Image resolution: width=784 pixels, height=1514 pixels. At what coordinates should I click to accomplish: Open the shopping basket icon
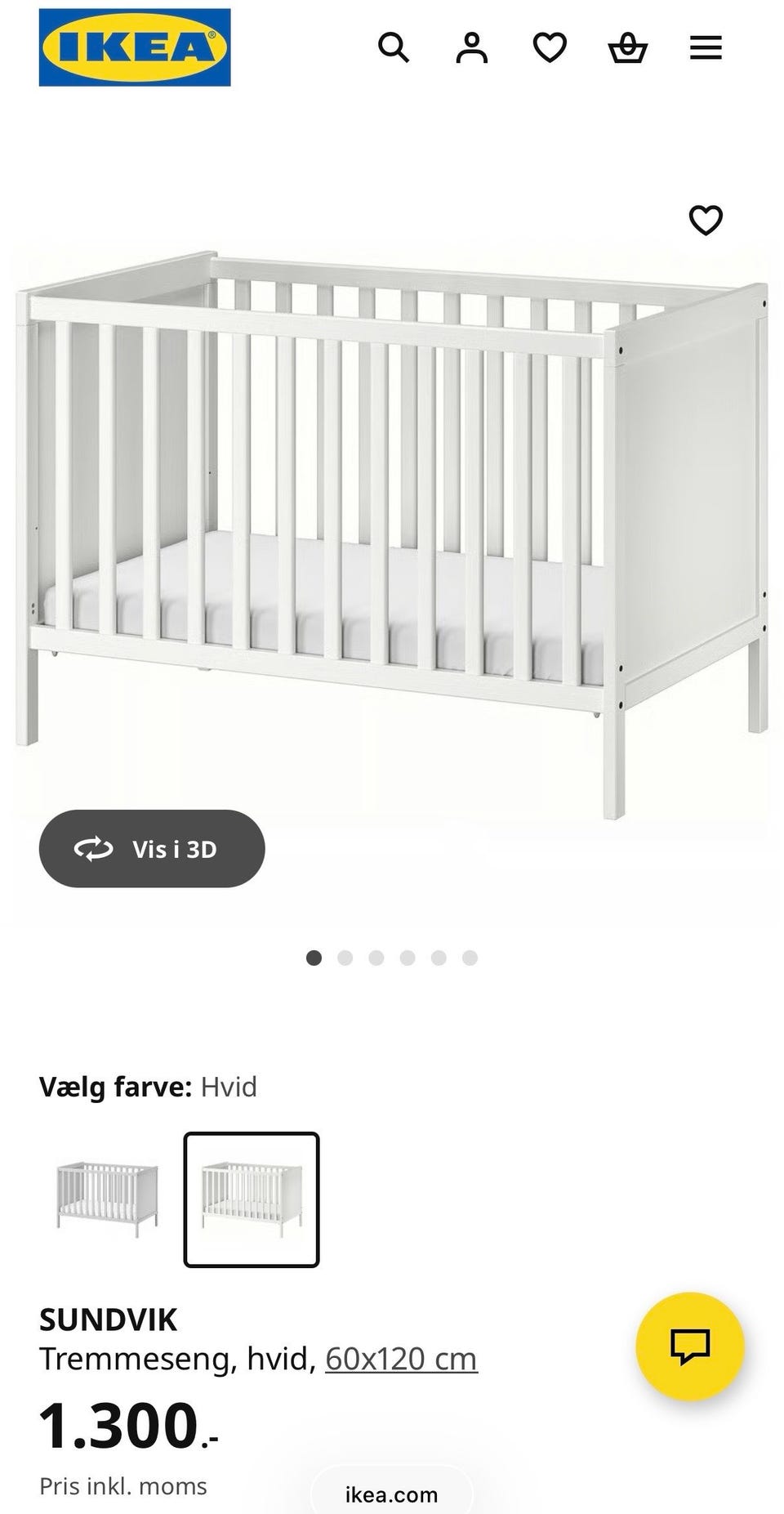point(627,47)
